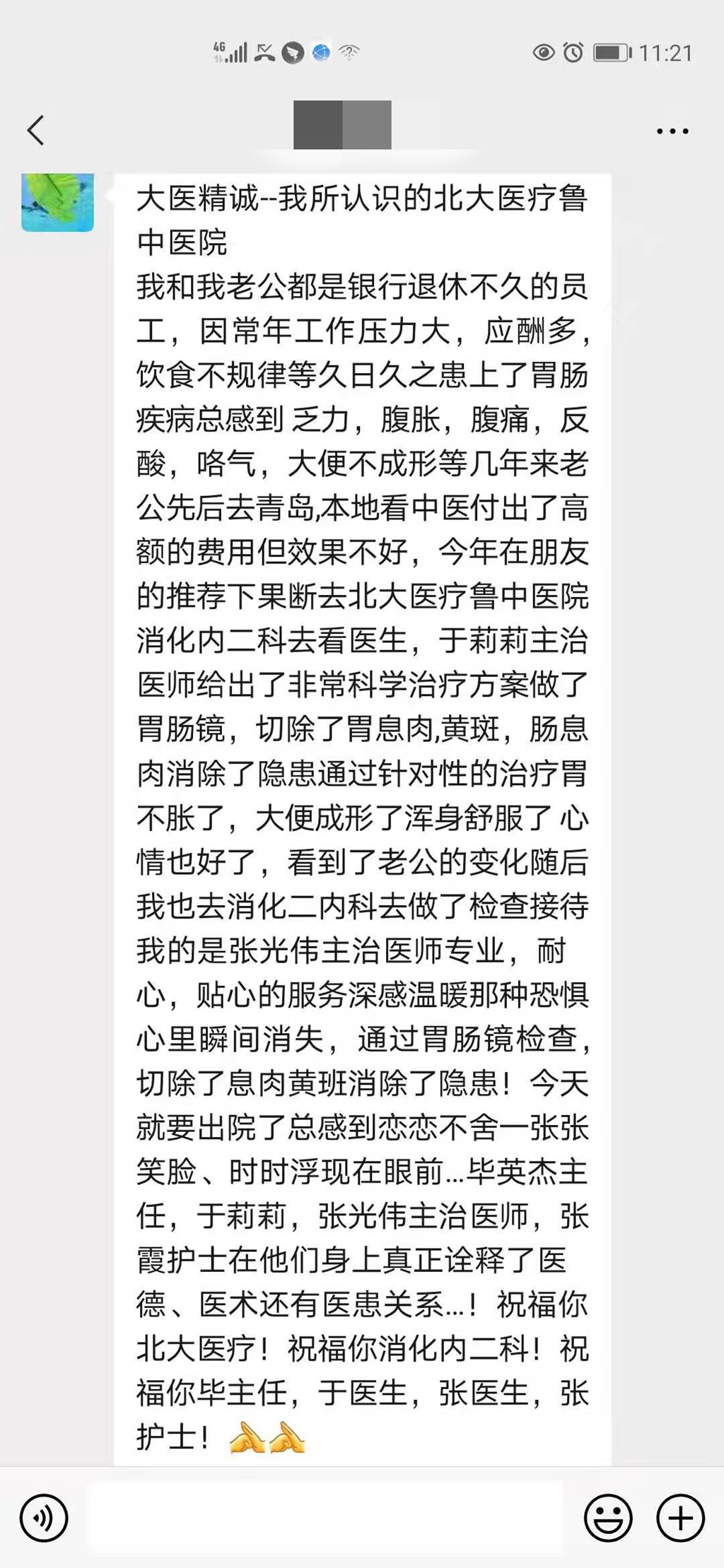Open the plus attachments panel
Viewport: 724px width, 1568px height.
680,1518
